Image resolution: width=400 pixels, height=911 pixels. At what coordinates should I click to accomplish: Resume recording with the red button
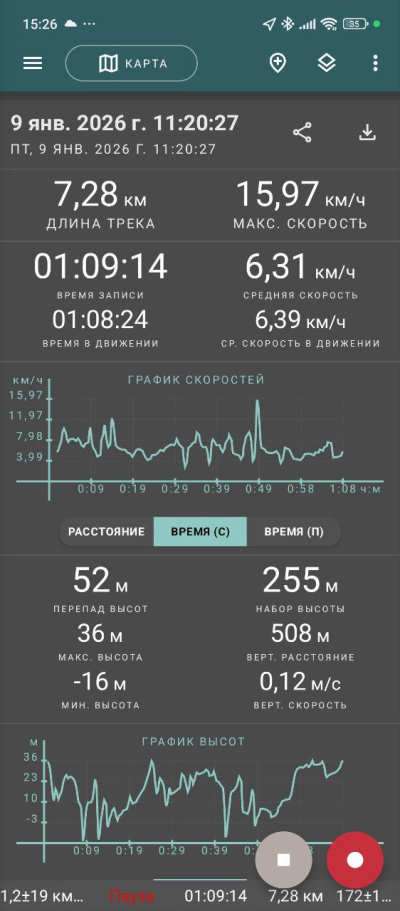click(355, 860)
